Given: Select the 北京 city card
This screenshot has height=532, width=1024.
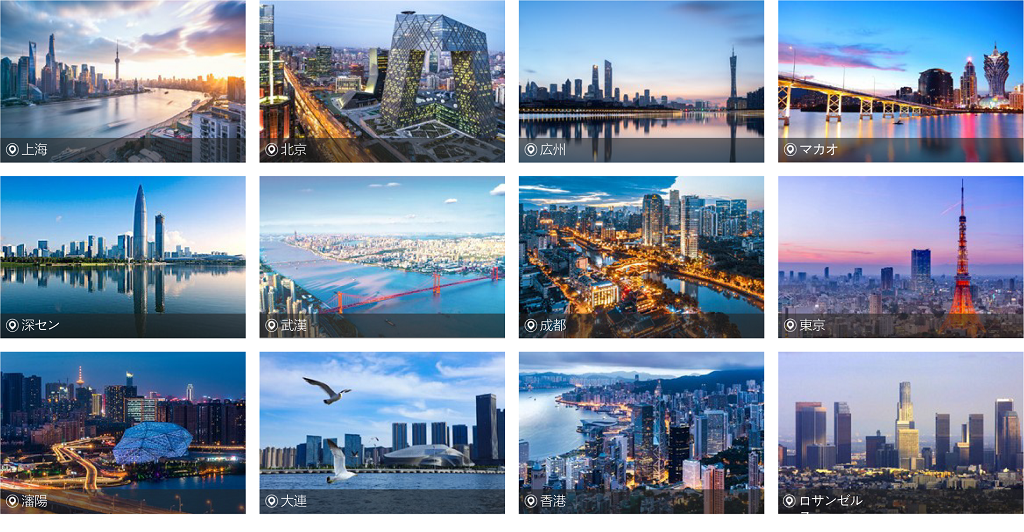Looking at the screenshot, I should [382, 81].
